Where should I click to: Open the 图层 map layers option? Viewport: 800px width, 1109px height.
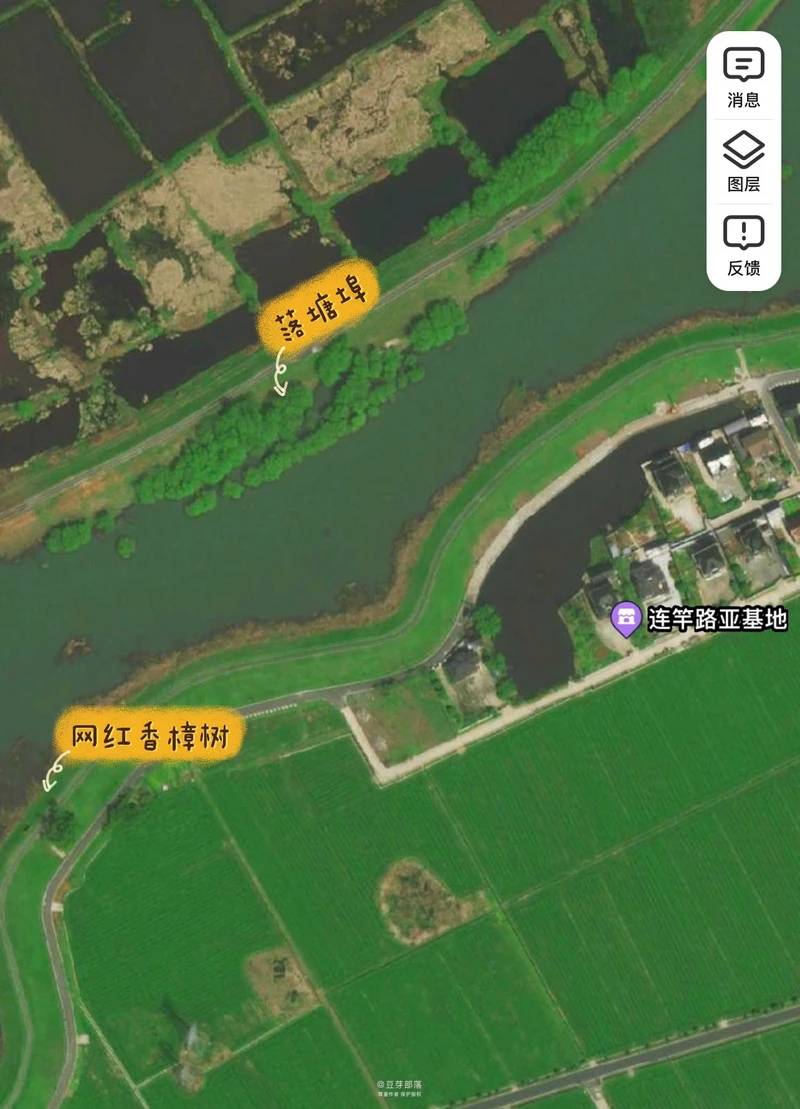(x=743, y=162)
